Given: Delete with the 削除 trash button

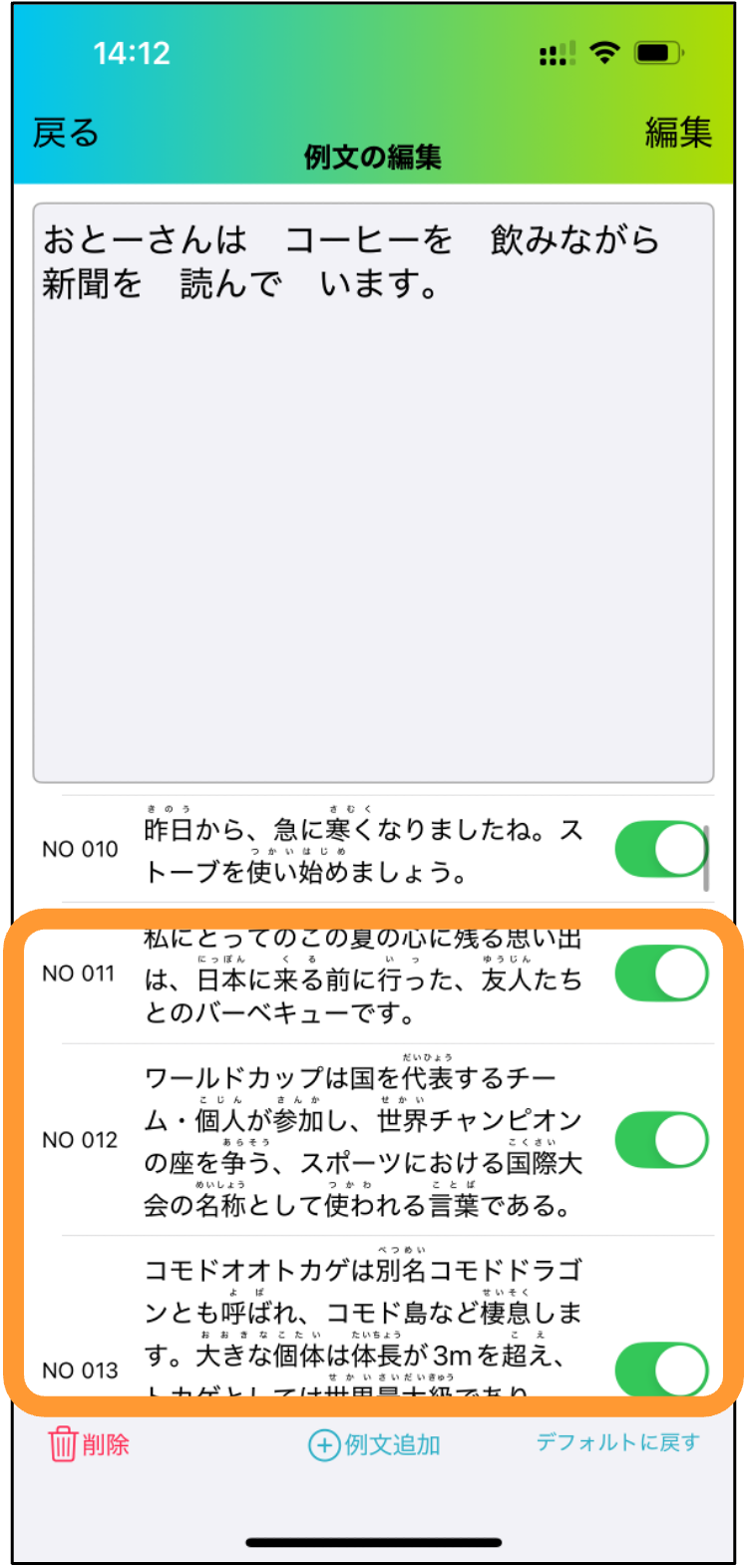Looking at the screenshot, I should [x=90, y=1444].
